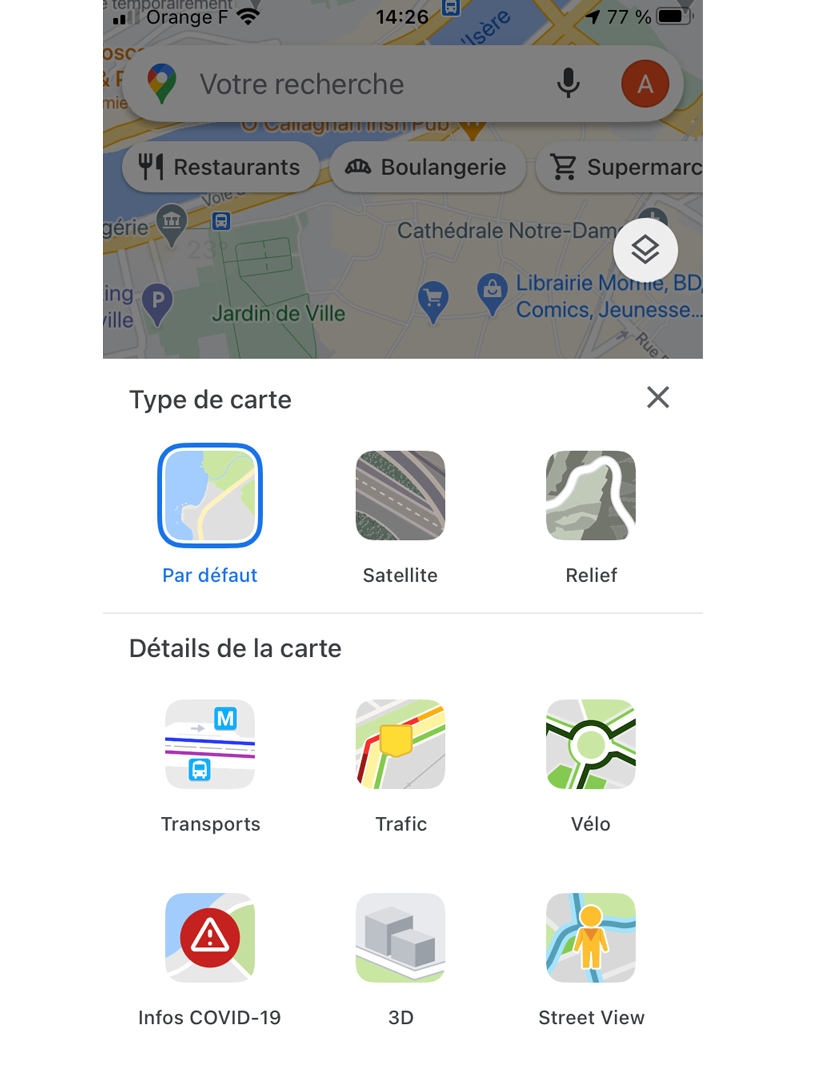
Task: Filter by the Boulangerie chip
Action: point(427,167)
